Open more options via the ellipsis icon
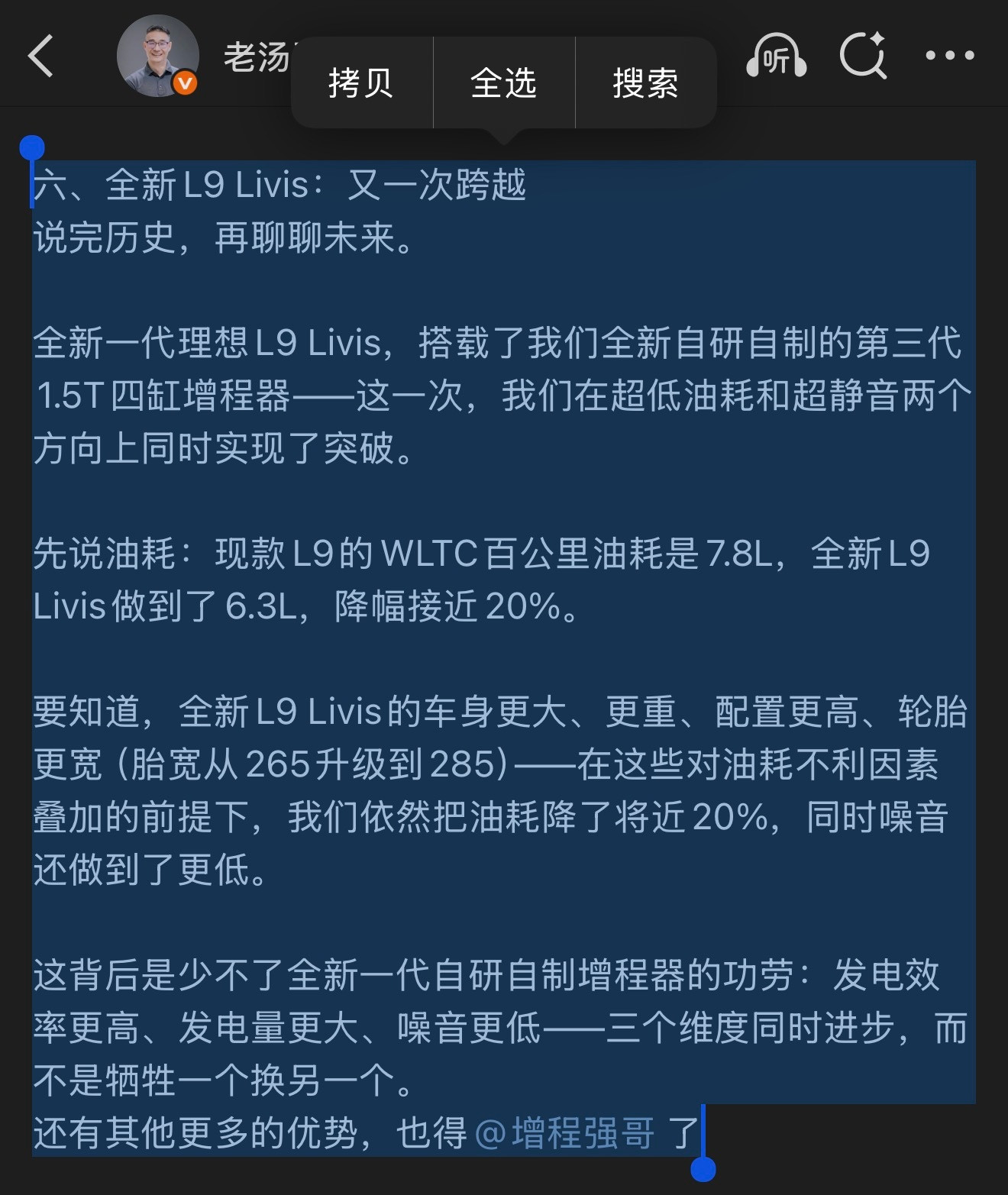 pyautogui.click(x=949, y=55)
